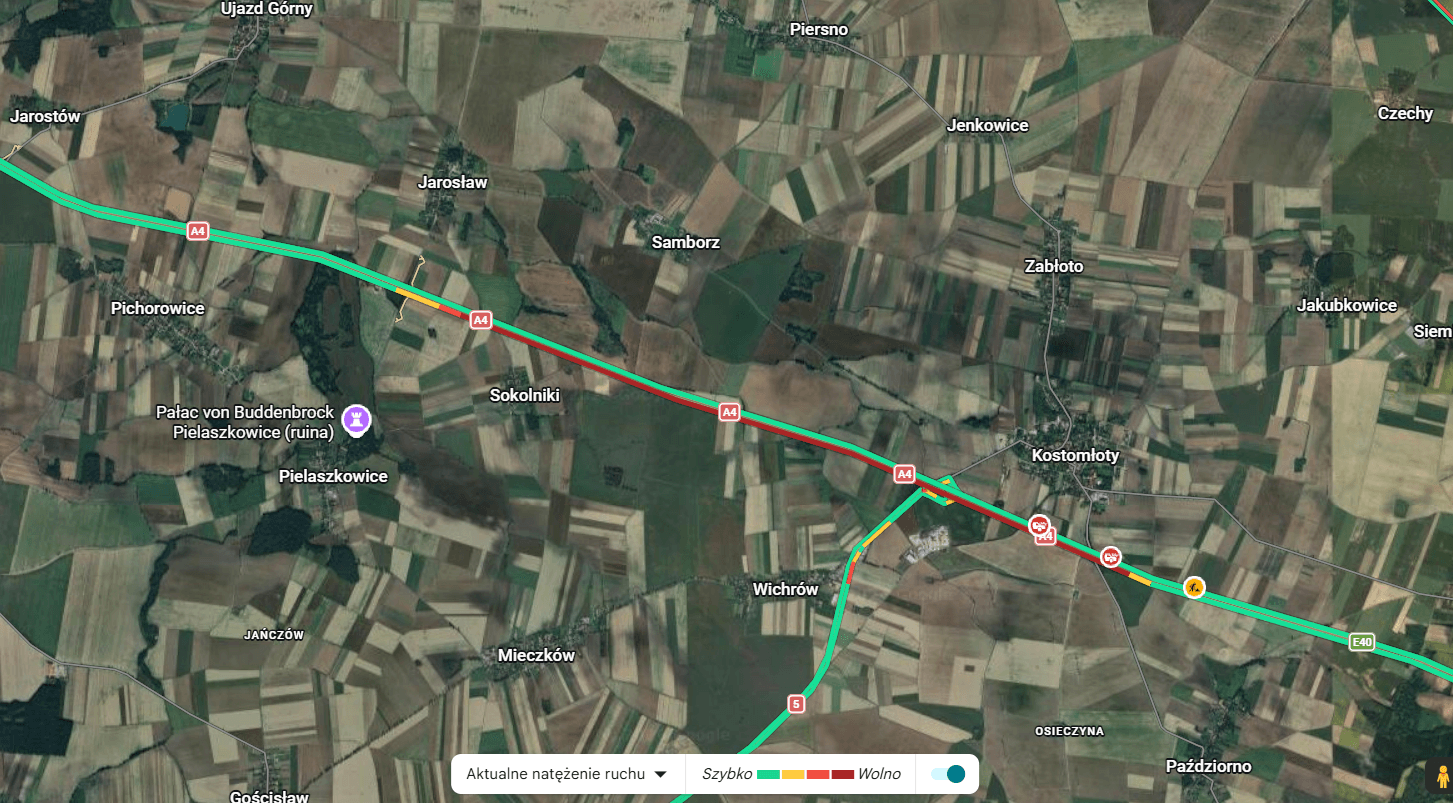Screen dimensions: 1453x803
Task: Open the Pałac von Buddenbrock Pielaszkowice marker
Action: click(x=353, y=420)
